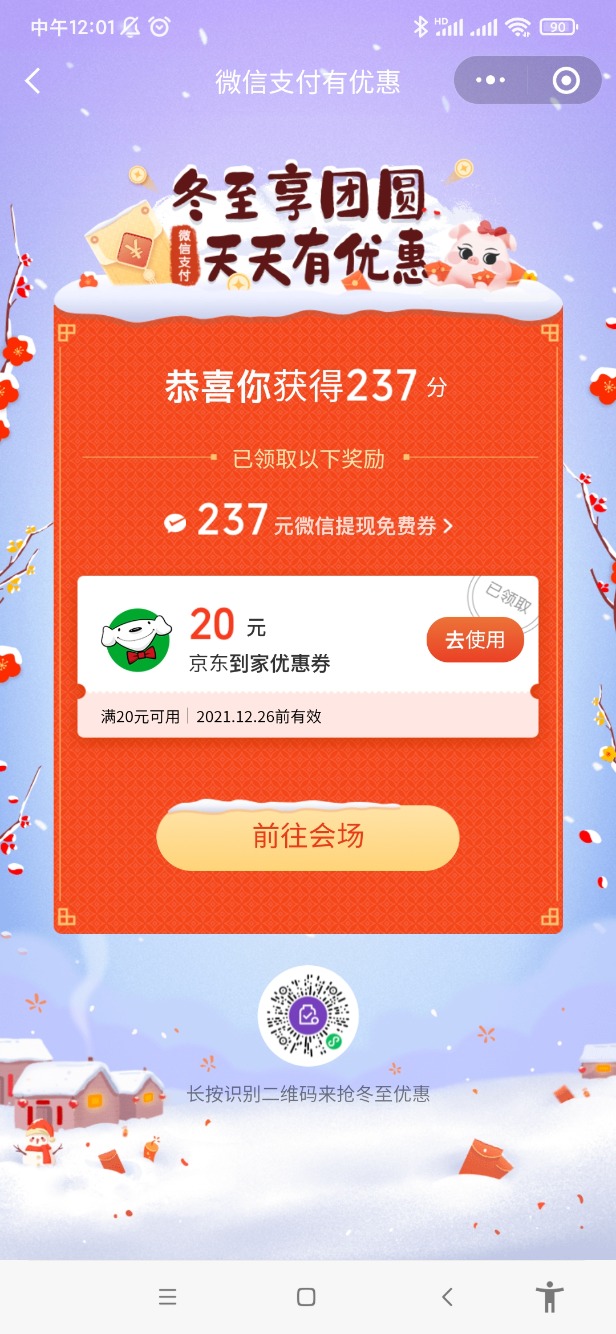Image resolution: width=616 pixels, height=1334 pixels.
Task: Go to the system home screen
Action: tap(306, 1297)
